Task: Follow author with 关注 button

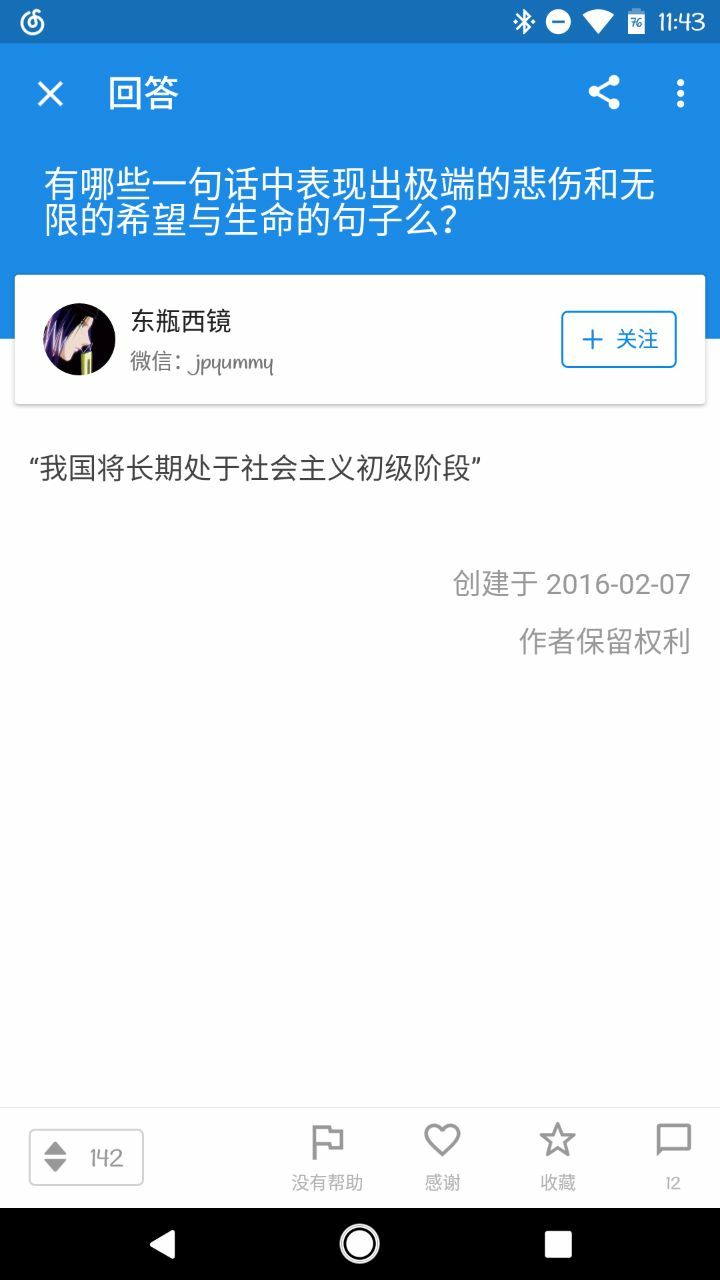Action: point(618,339)
